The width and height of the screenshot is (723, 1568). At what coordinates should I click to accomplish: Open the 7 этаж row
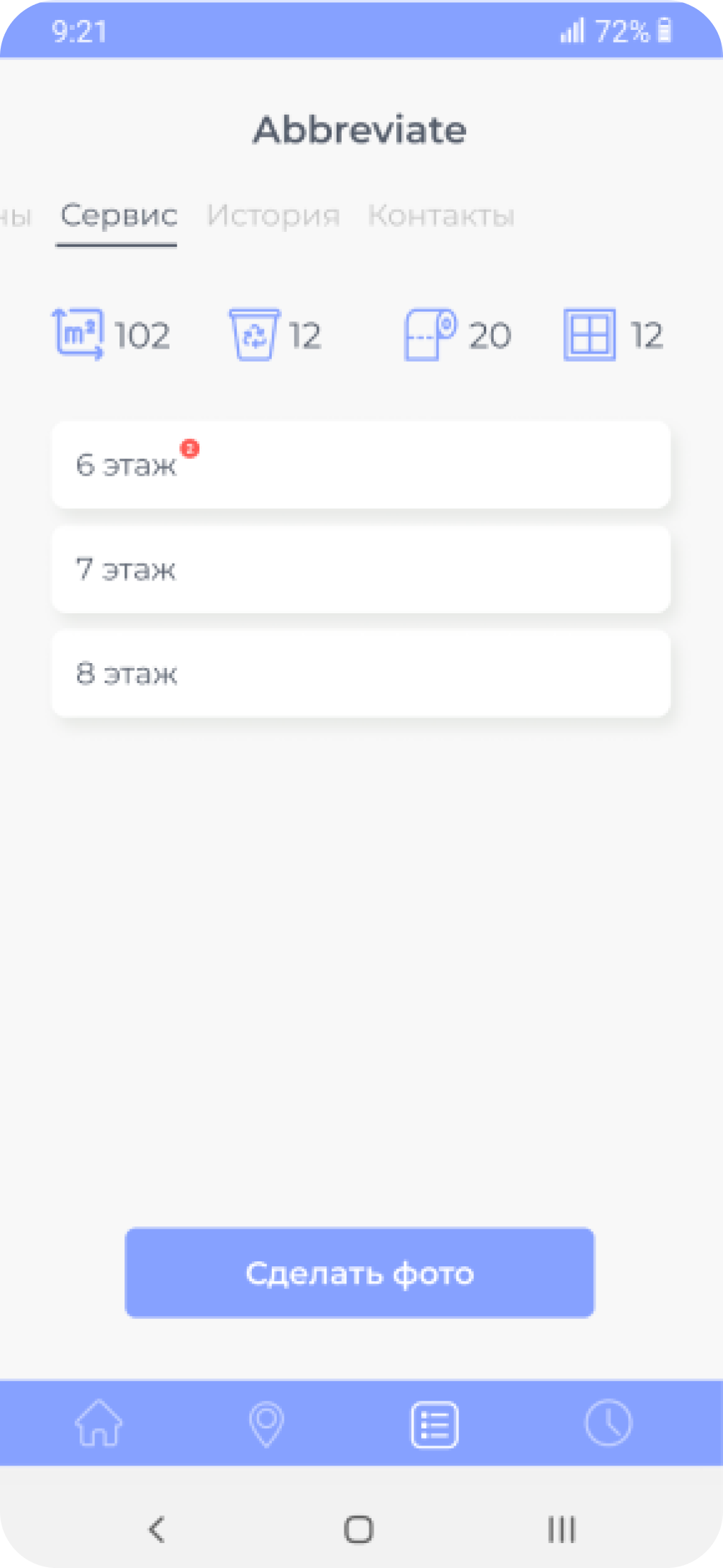(x=361, y=569)
